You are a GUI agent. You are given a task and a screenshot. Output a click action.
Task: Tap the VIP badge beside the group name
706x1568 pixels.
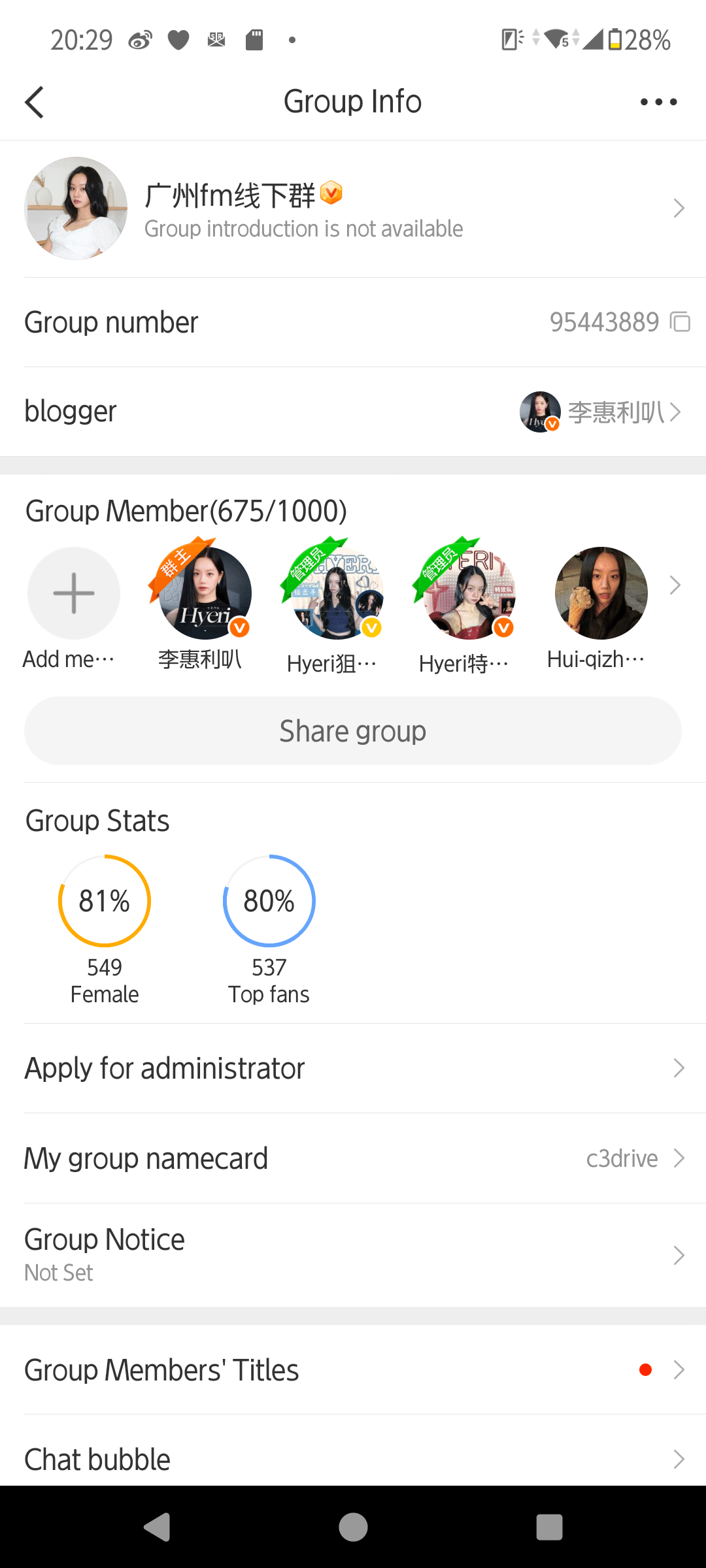(333, 193)
